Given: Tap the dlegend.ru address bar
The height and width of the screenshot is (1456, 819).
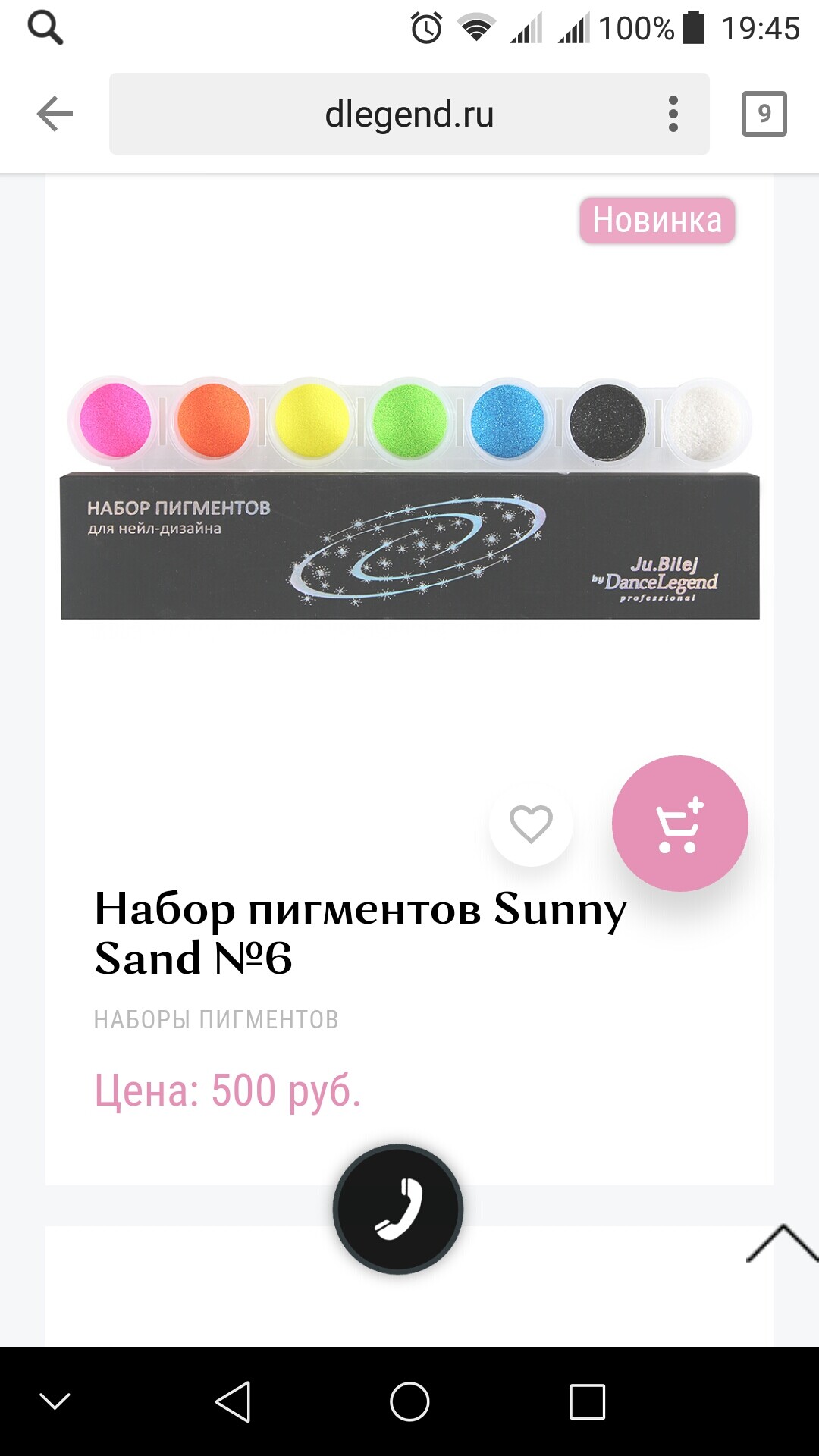Looking at the screenshot, I should pyautogui.click(x=408, y=115).
